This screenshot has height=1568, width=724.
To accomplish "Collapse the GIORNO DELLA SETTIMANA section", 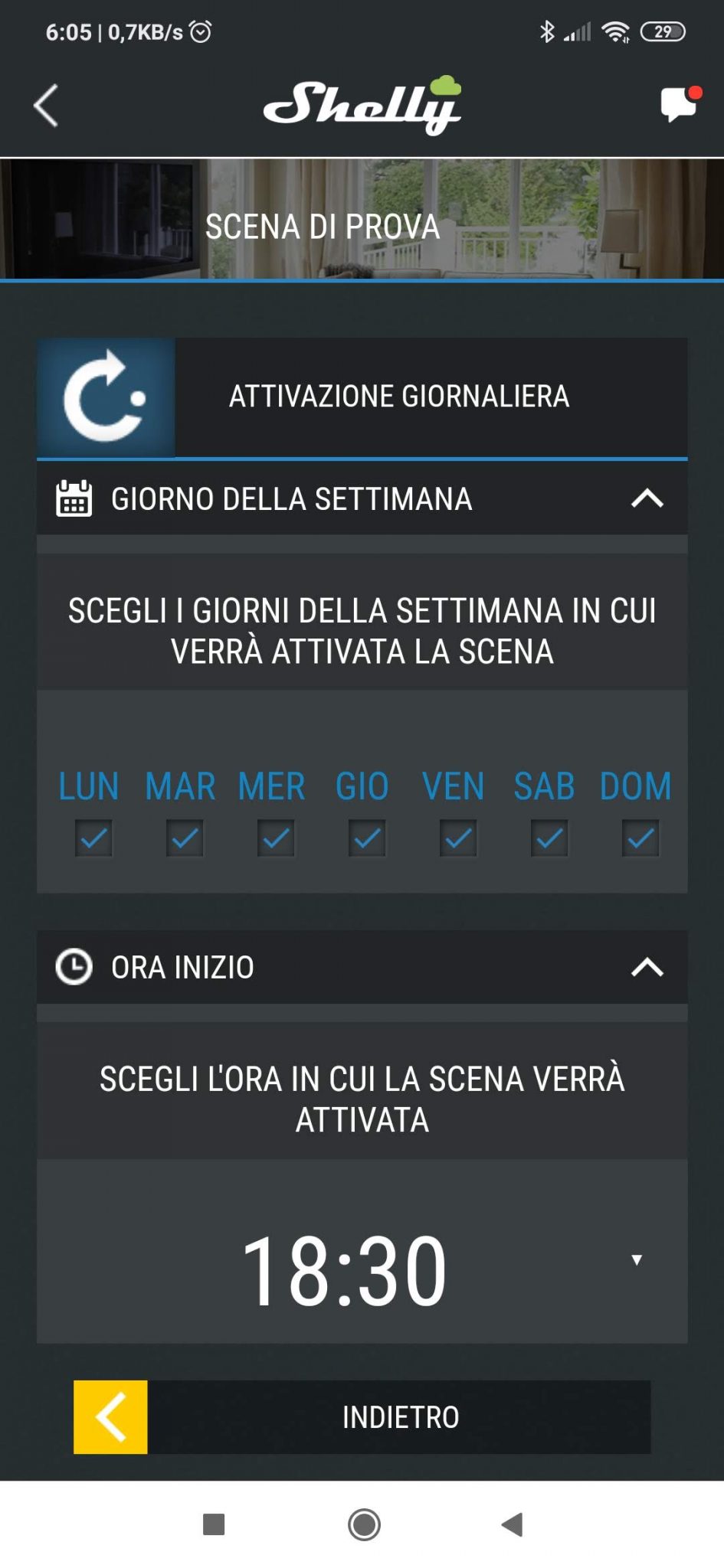I will (x=647, y=498).
